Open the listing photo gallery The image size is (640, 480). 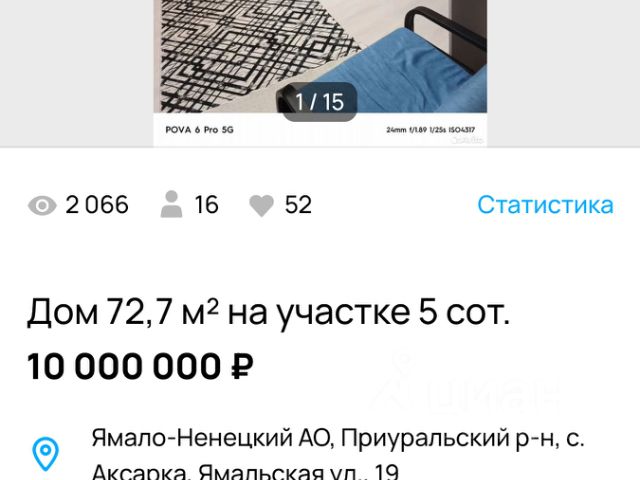click(320, 60)
